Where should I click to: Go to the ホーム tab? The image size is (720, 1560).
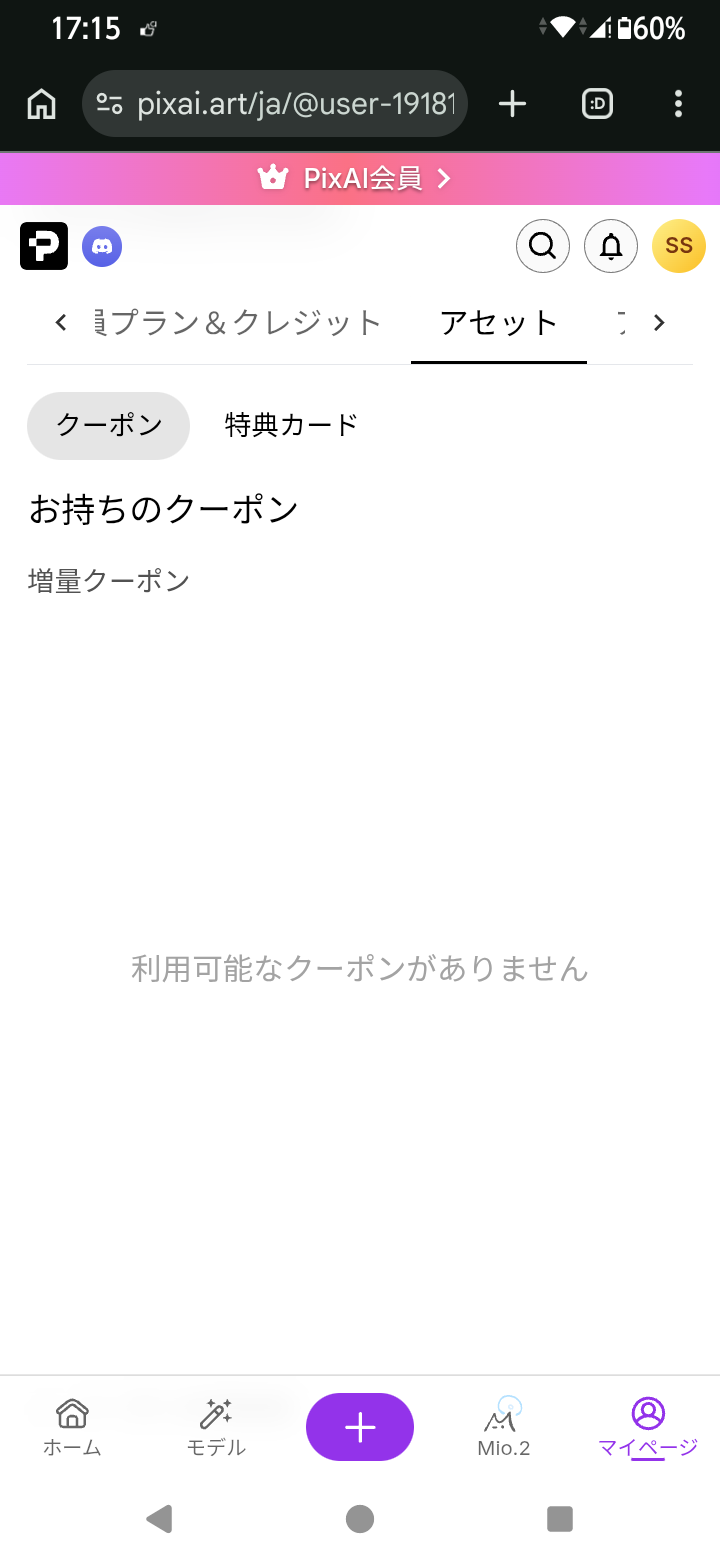pyautogui.click(x=72, y=1427)
